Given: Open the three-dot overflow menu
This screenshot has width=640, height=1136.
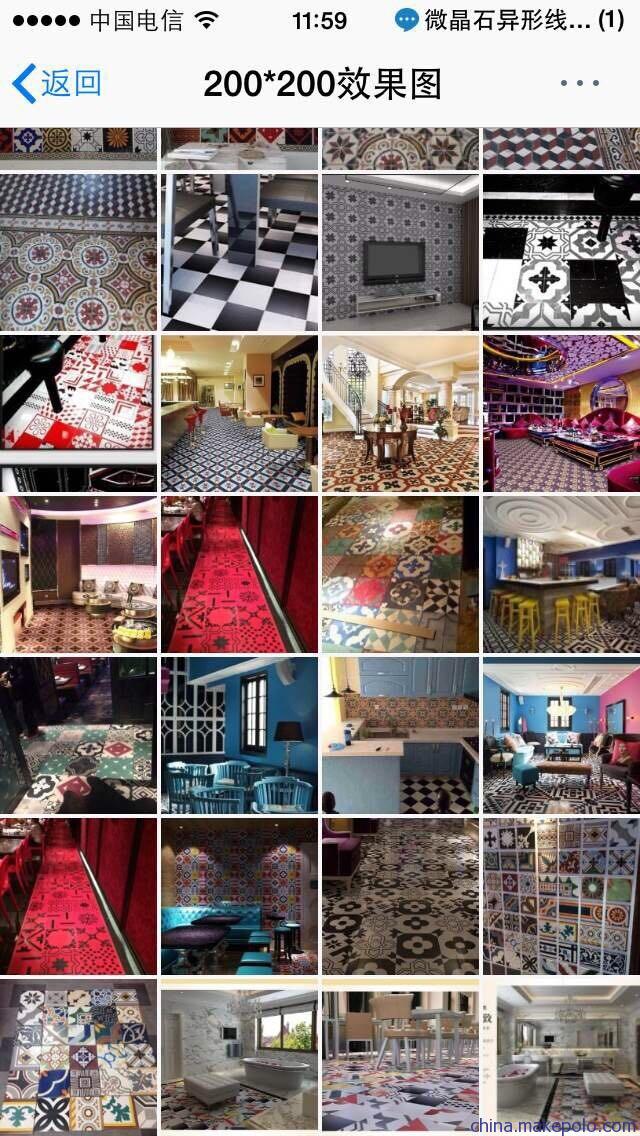Looking at the screenshot, I should [x=579, y=83].
